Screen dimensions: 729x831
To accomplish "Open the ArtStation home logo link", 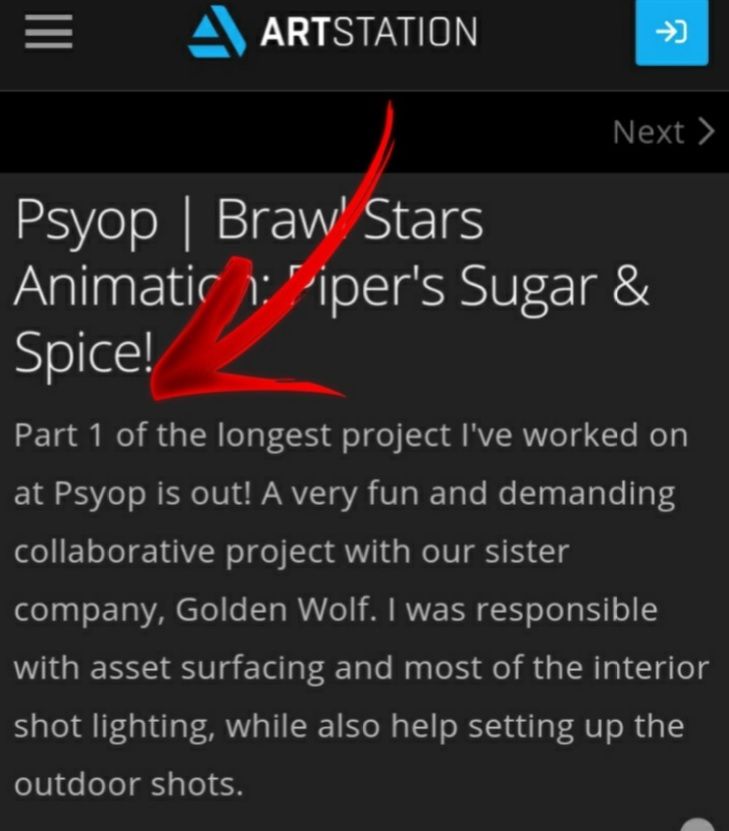I will click(x=332, y=32).
